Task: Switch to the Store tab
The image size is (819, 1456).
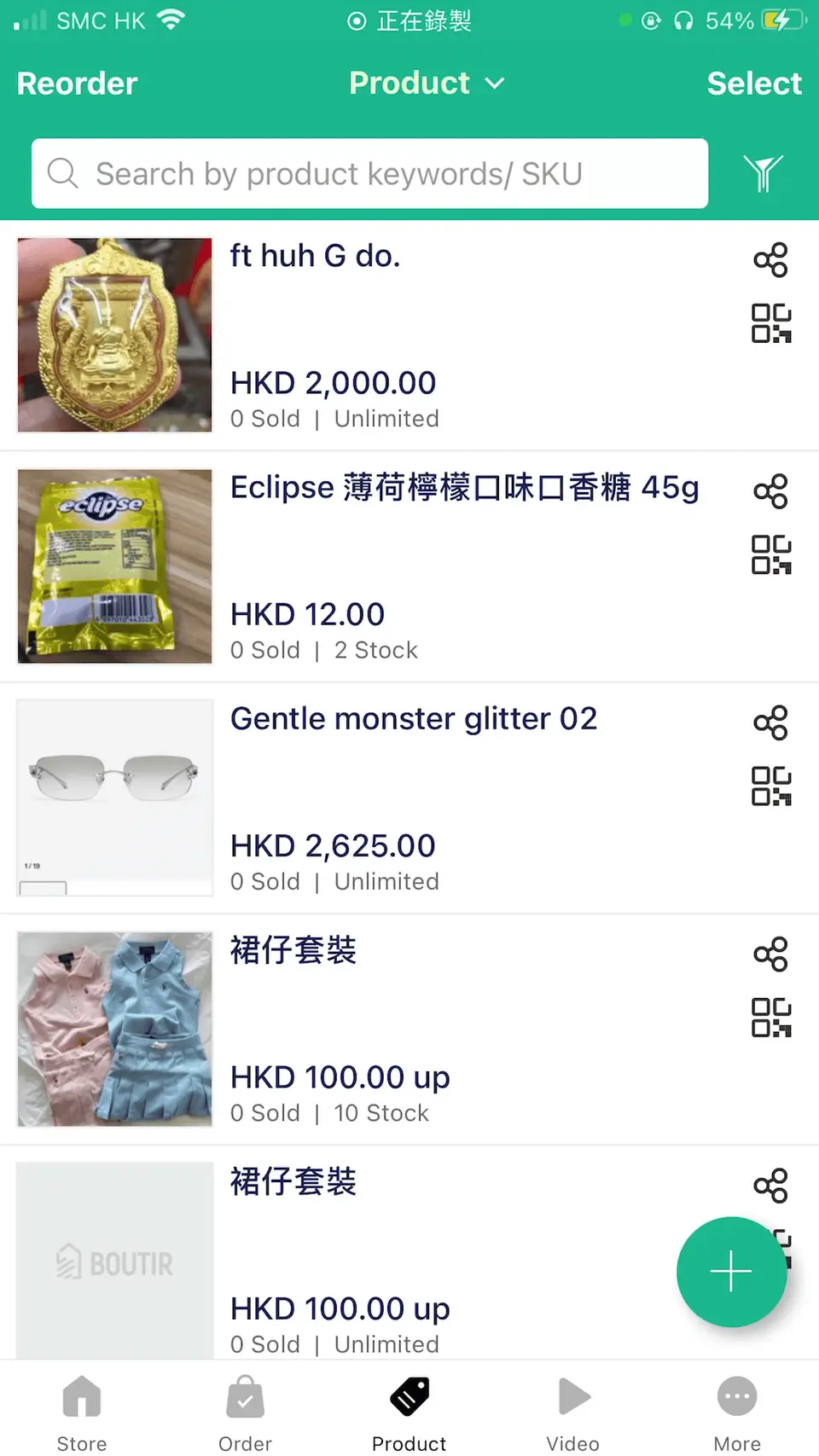Action: (82, 1412)
